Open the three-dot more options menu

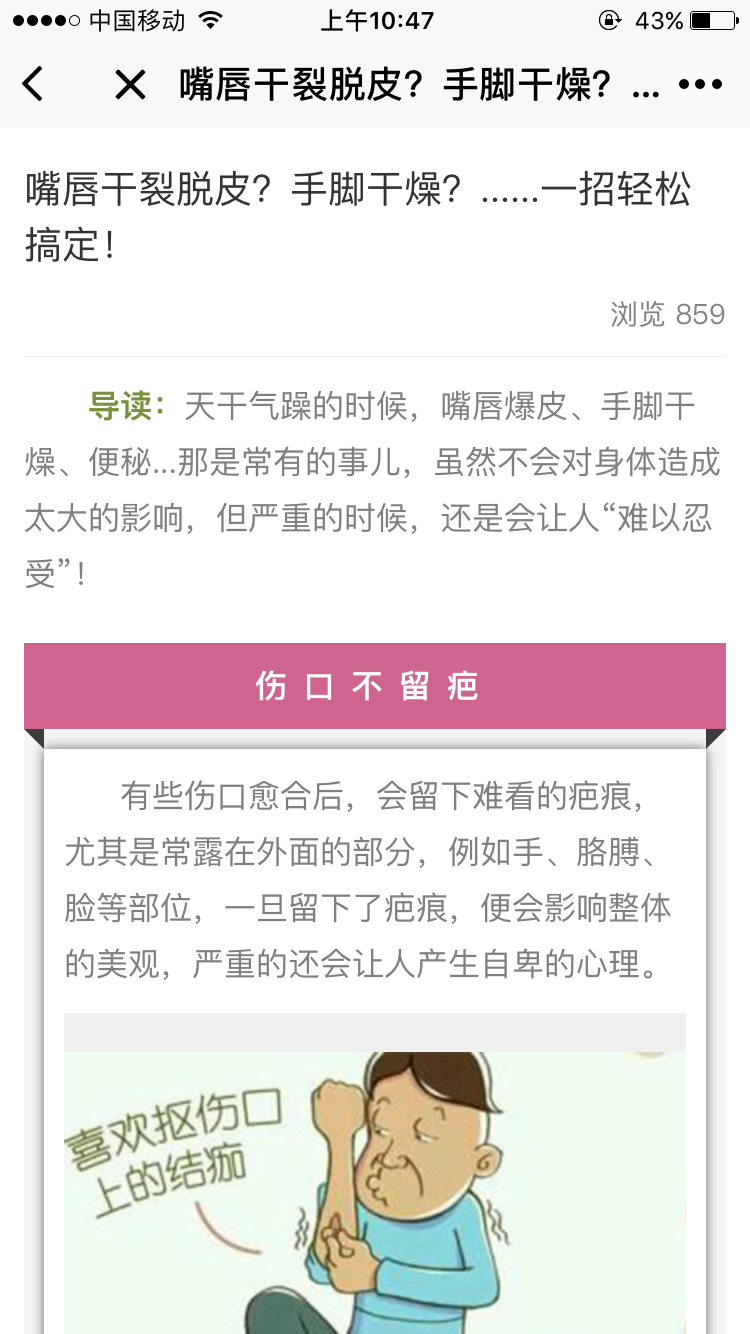tap(700, 85)
